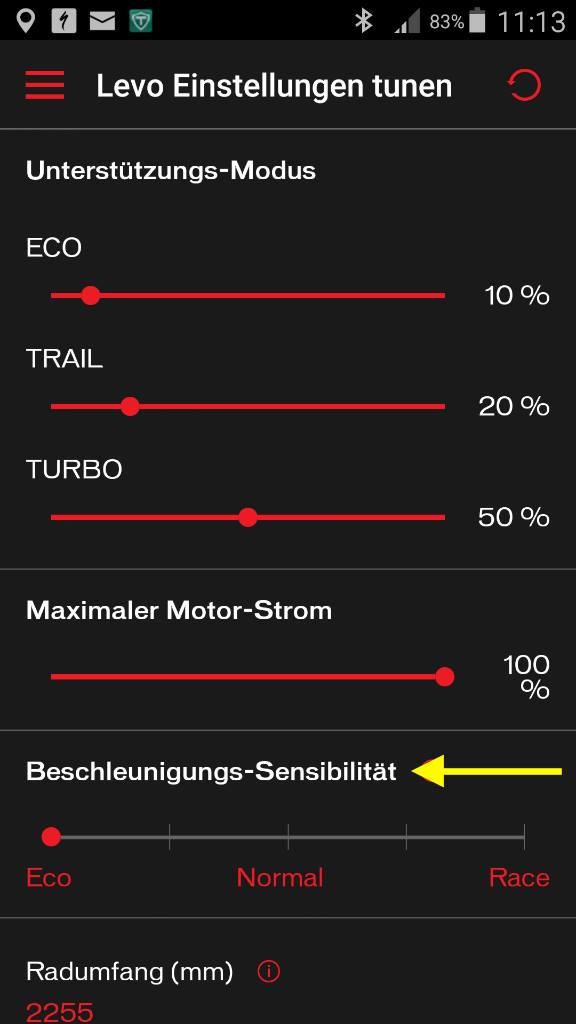Tap the reset settings icon
576x1024 pixels.
click(x=524, y=86)
